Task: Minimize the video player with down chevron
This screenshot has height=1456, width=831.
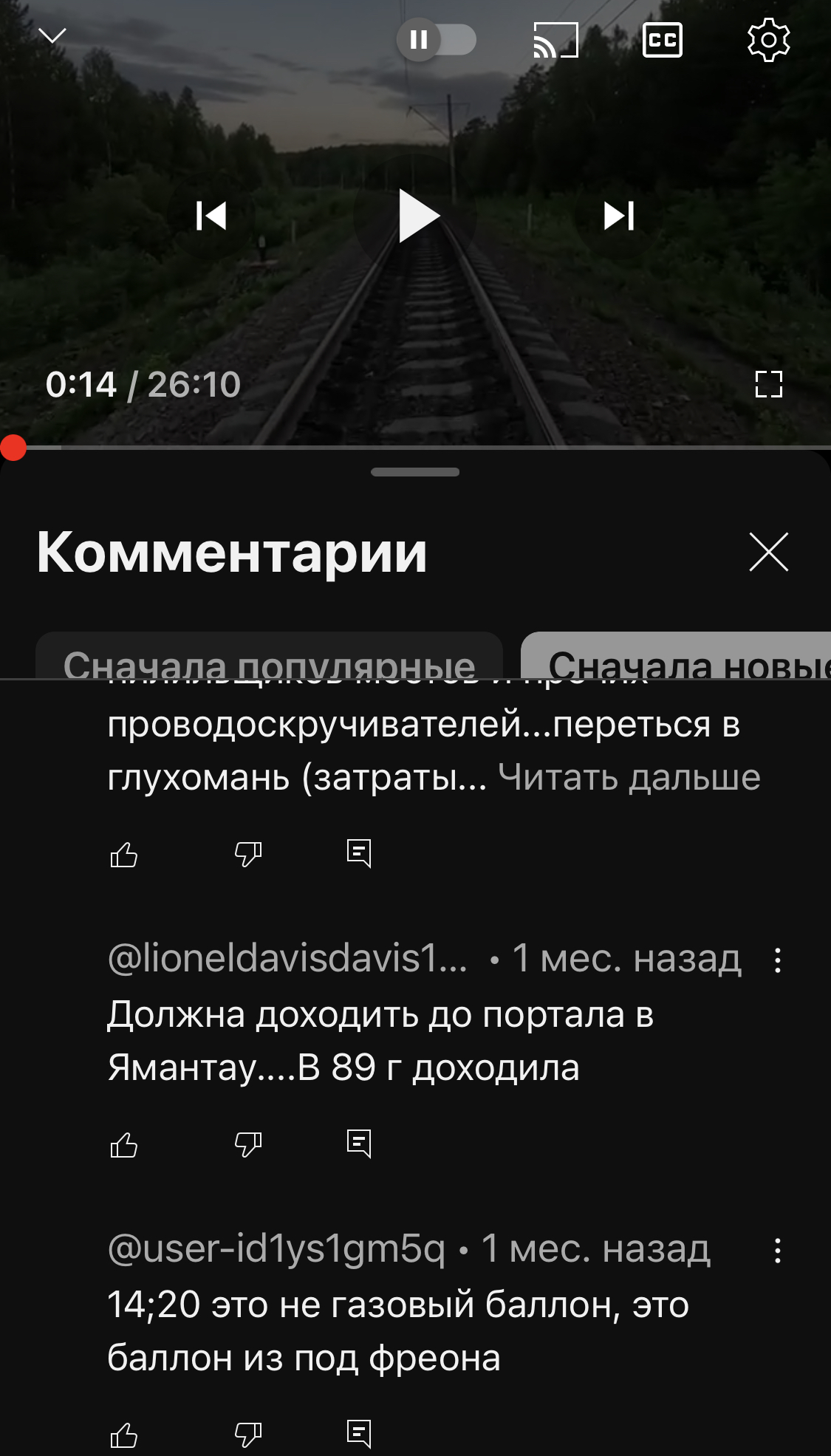Action: pyautogui.click(x=52, y=36)
